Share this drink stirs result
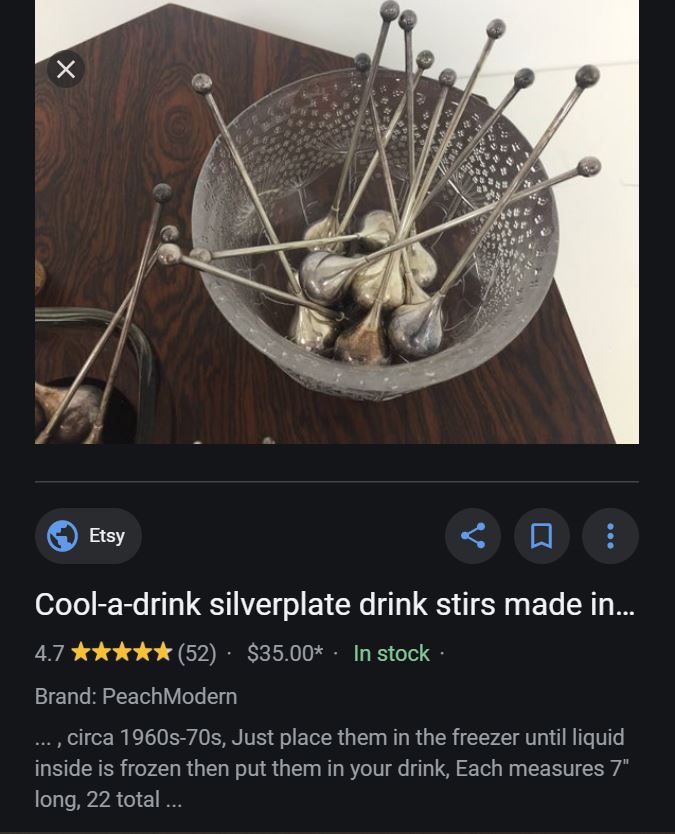The image size is (675, 834). pos(473,536)
